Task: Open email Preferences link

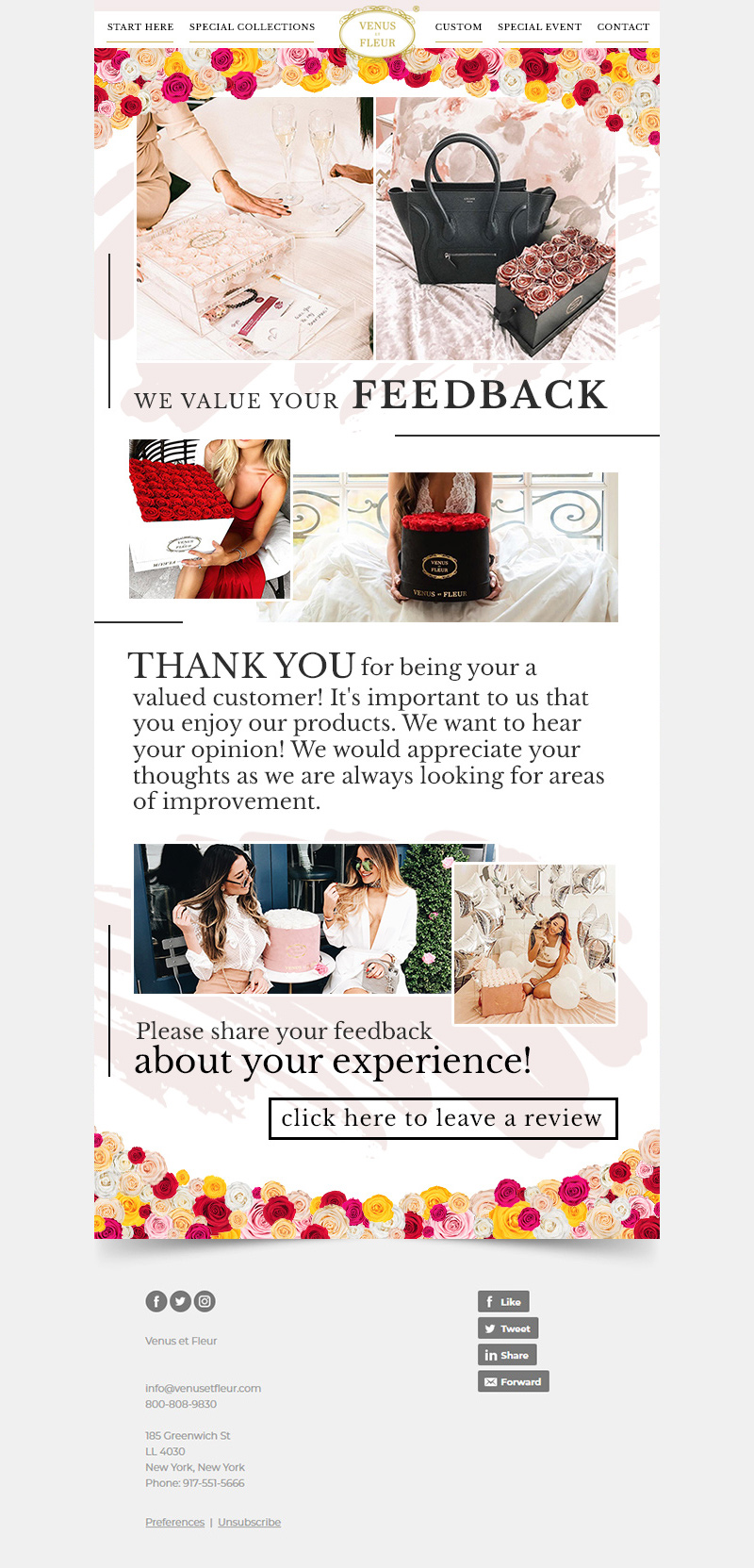Action: pyautogui.click(x=174, y=1522)
